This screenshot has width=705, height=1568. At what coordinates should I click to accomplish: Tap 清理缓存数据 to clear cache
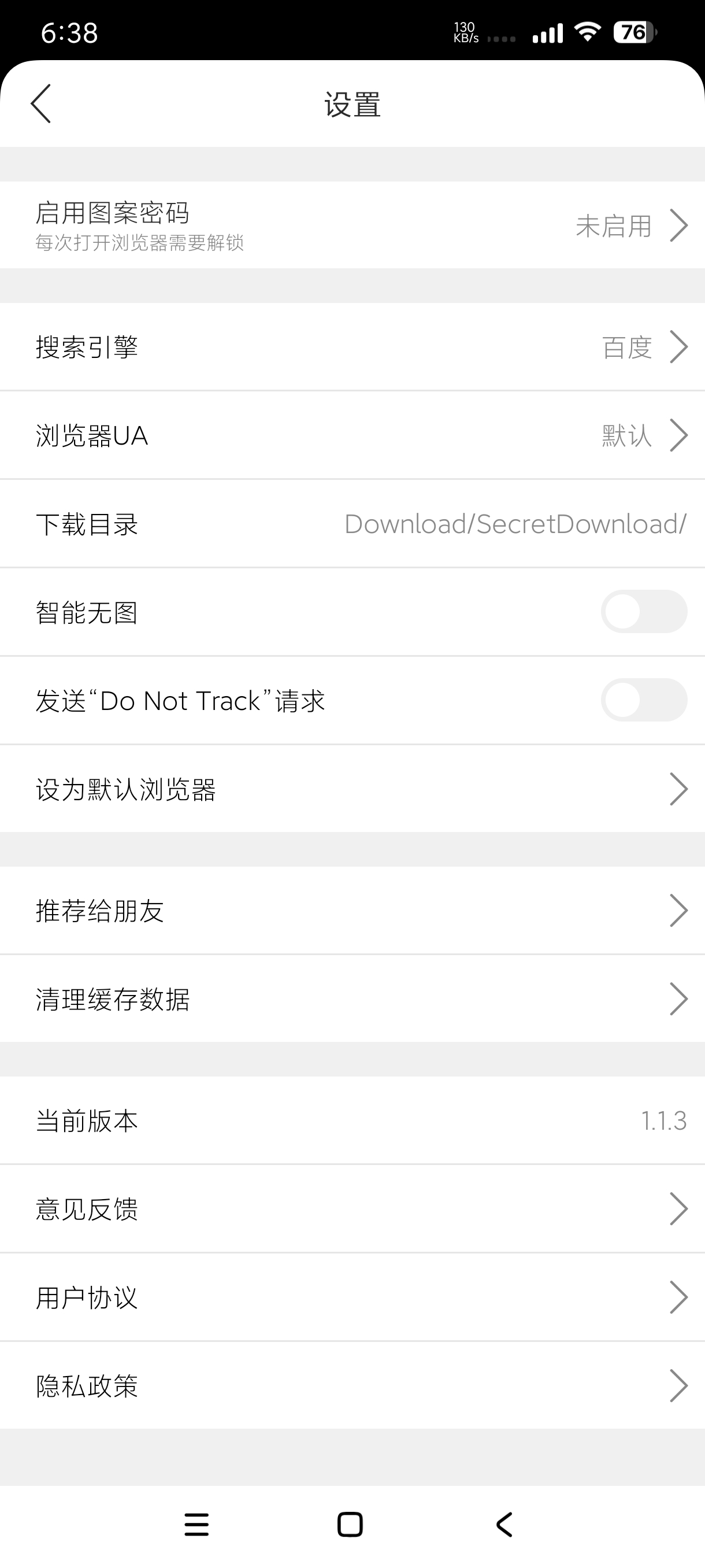[x=352, y=999]
